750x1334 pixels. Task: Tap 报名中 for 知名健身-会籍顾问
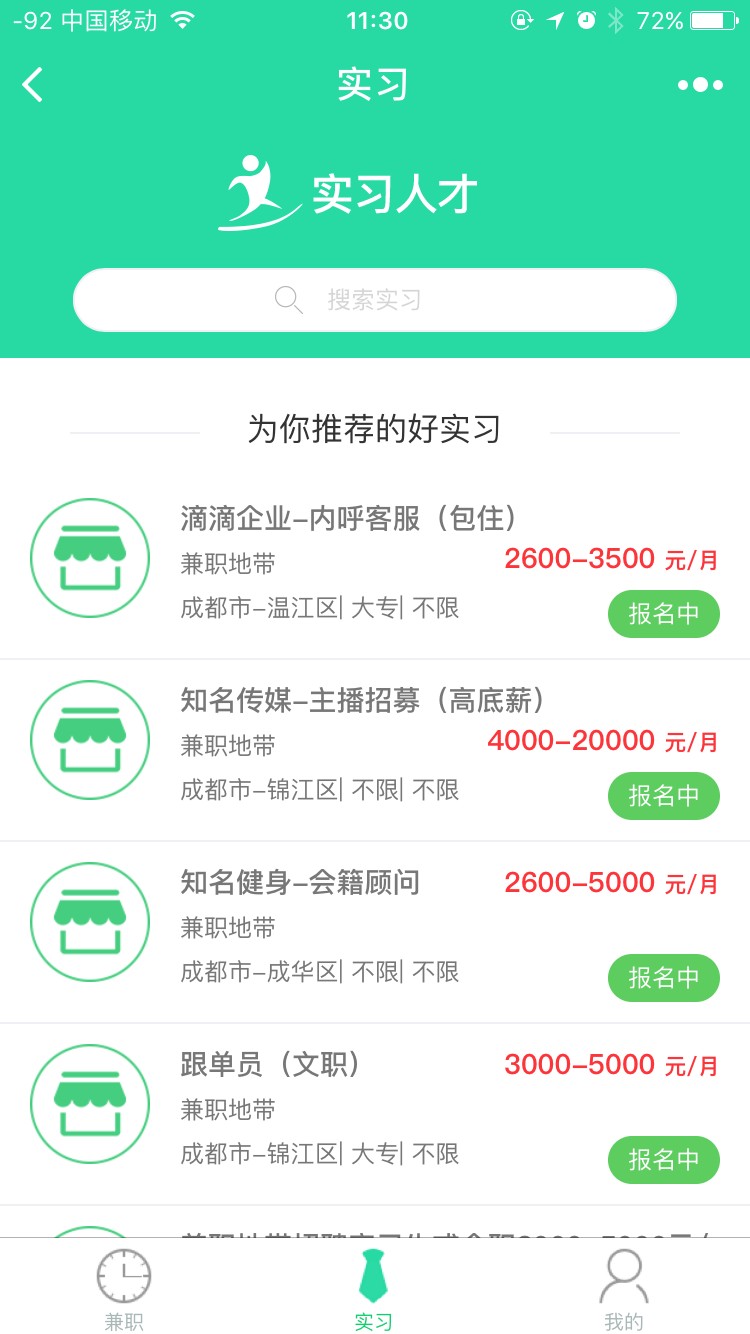pos(664,978)
